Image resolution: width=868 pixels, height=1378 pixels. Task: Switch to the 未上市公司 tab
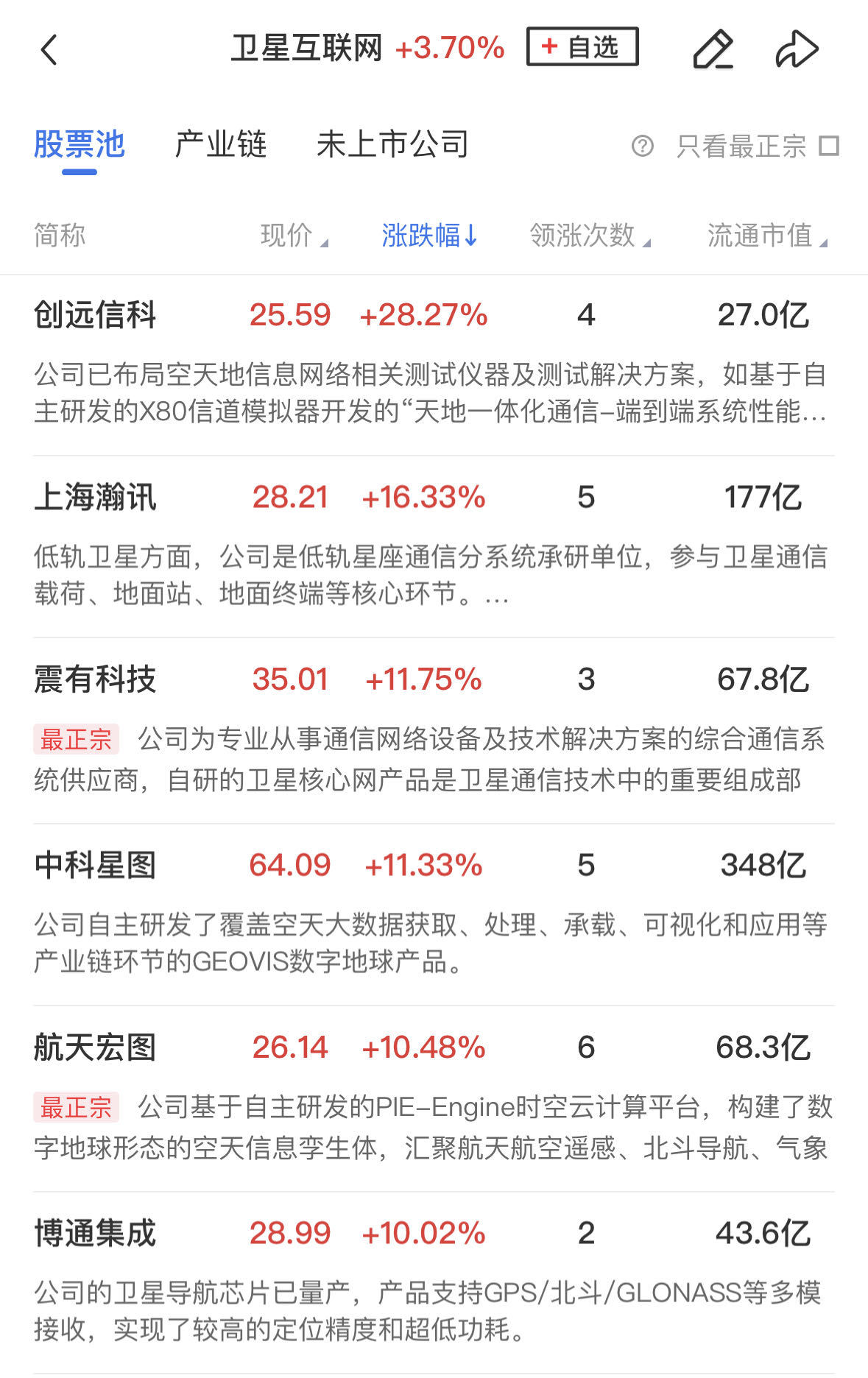coord(392,144)
